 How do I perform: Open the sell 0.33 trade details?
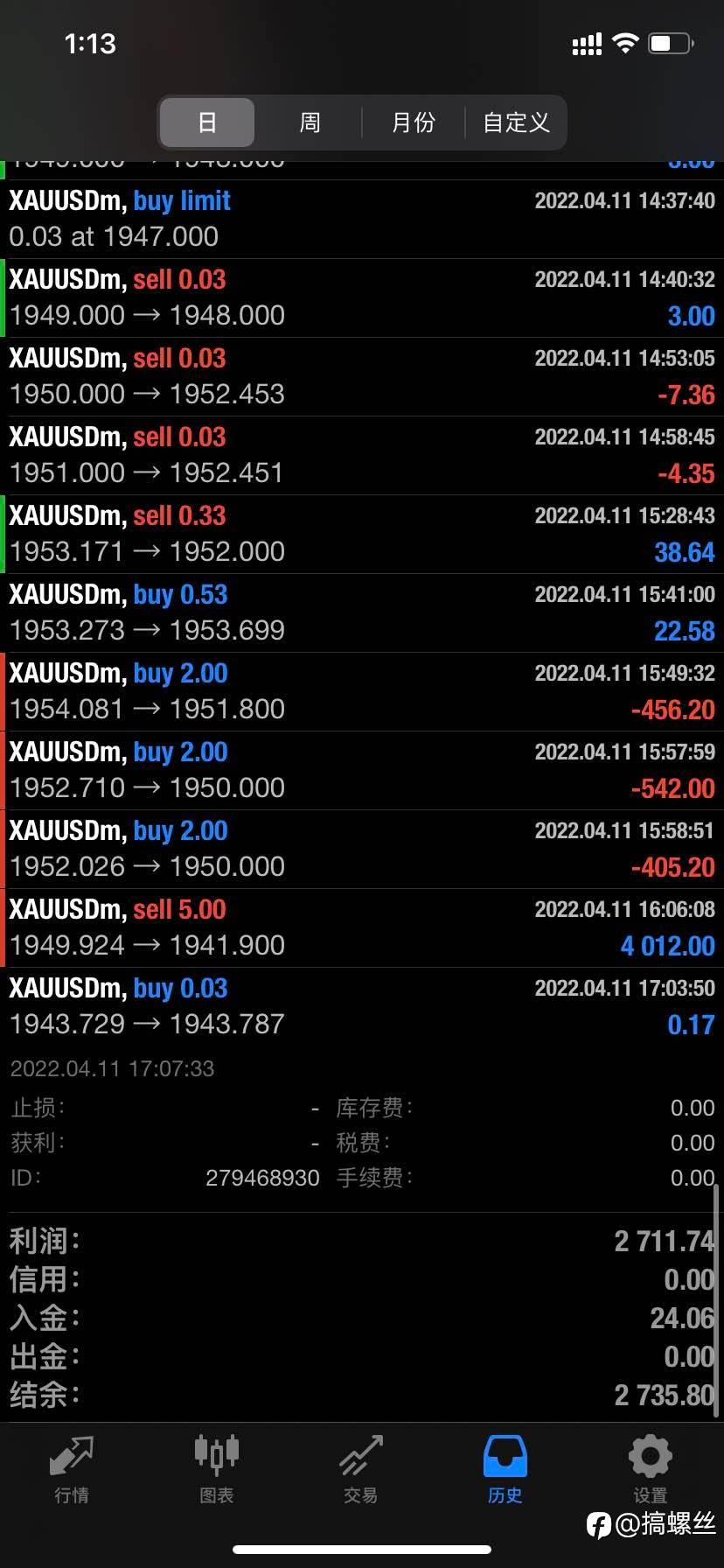pyautogui.click(x=362, y=534)
